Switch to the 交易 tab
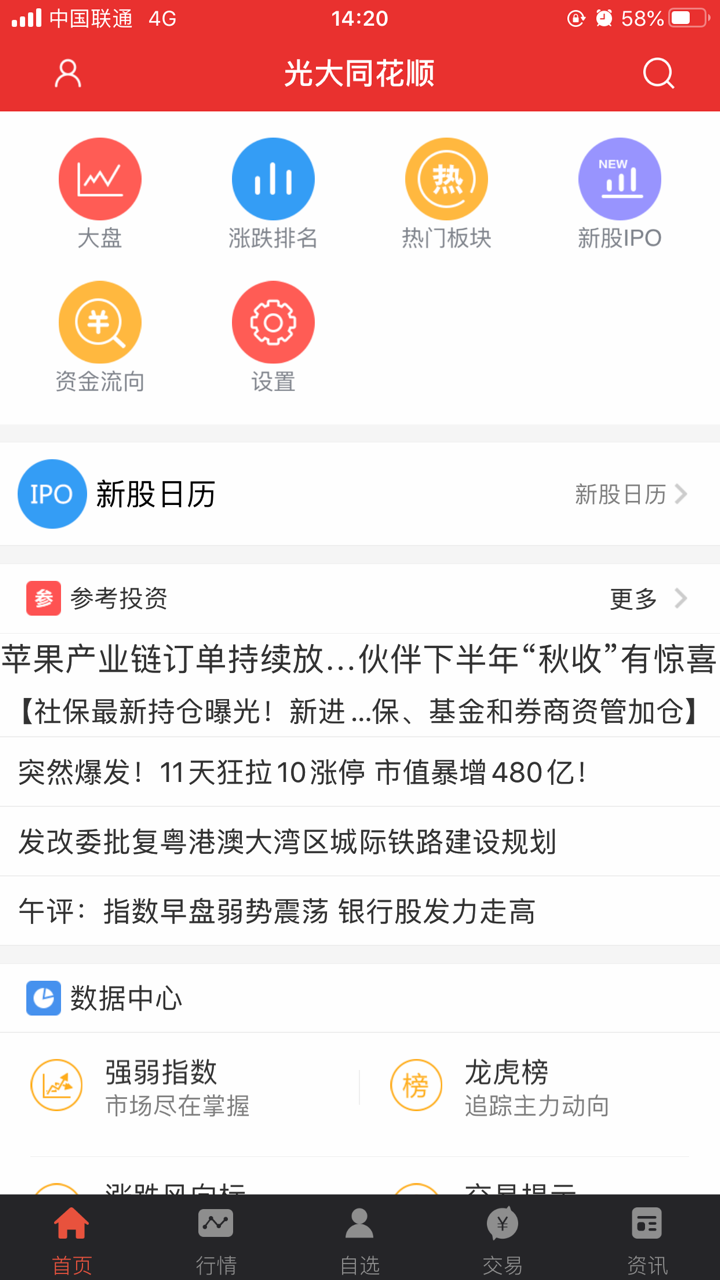Screen dimensions: 720x1280 coord(502,1240)
